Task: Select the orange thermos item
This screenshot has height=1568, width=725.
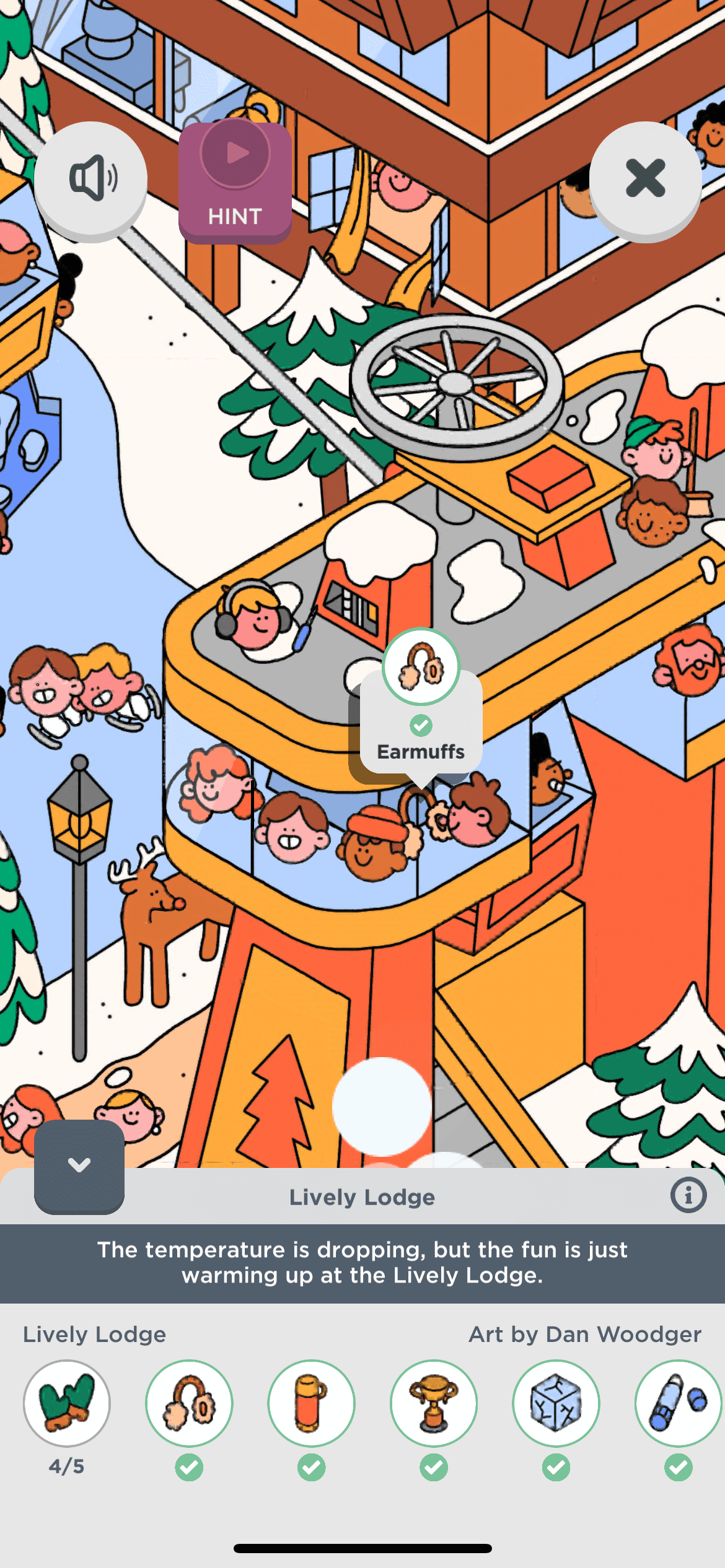Action: pos(311,1403)
